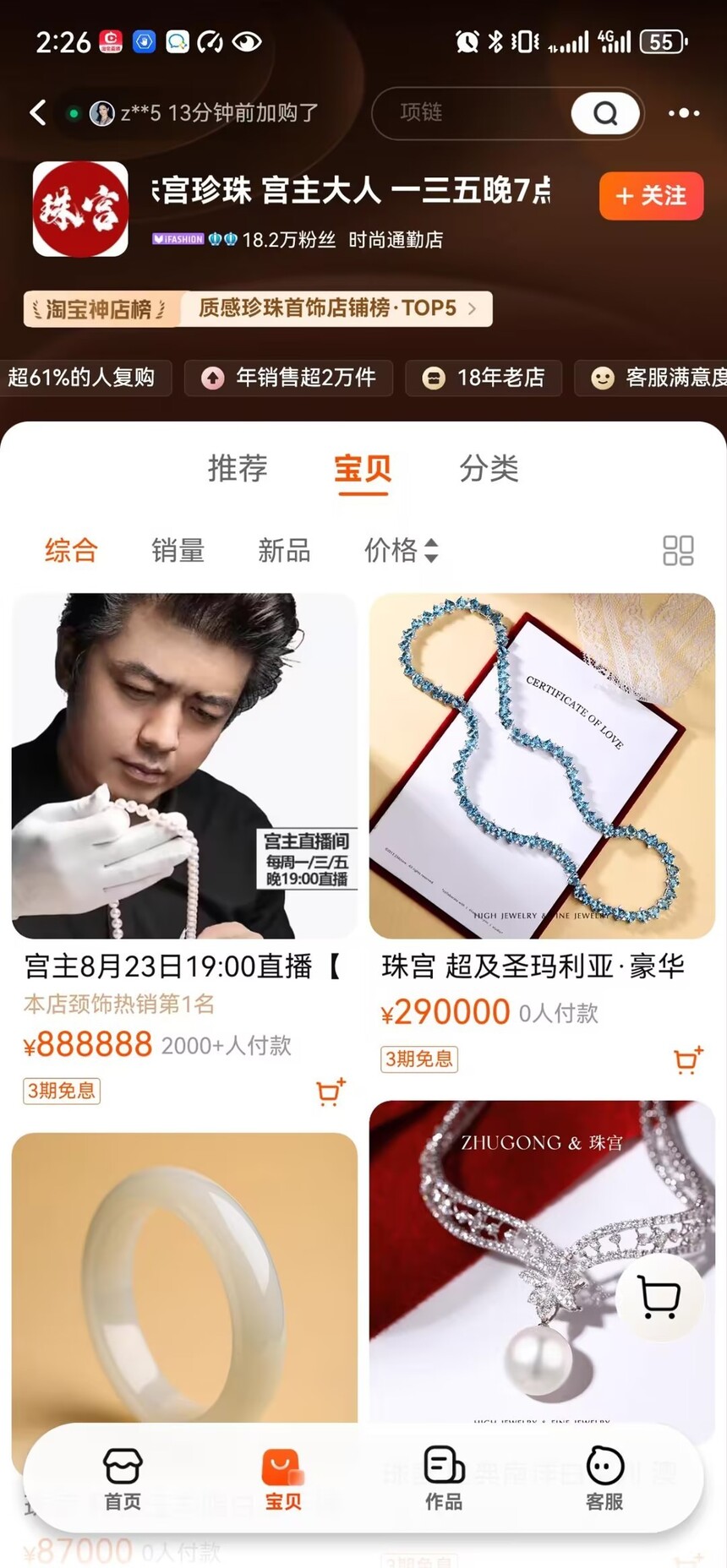Open the floating shopping cart button
The width and height of the screenshot is (727, 1568).
pos(659,1296)
